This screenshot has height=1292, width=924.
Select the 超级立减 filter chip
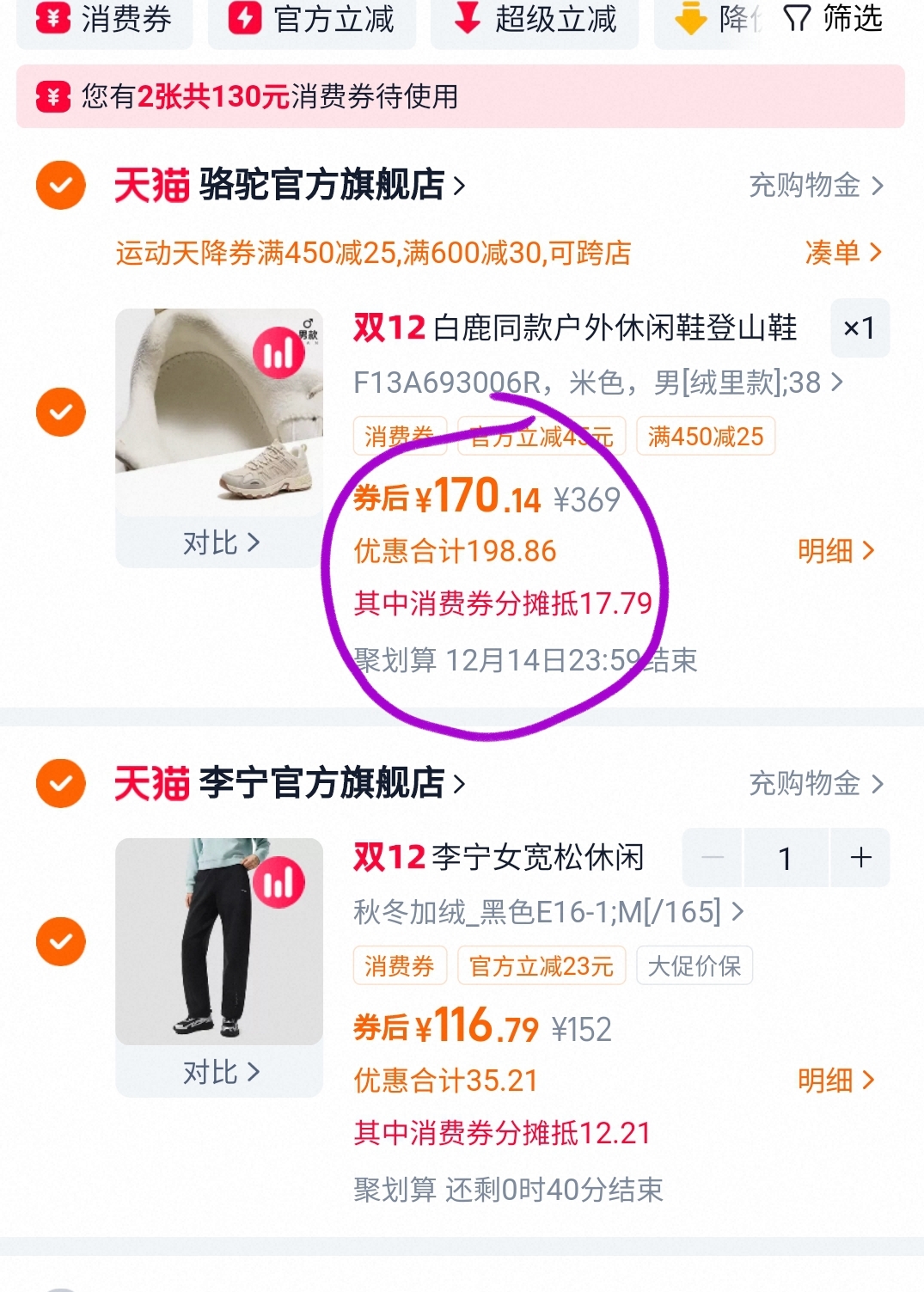535,19
